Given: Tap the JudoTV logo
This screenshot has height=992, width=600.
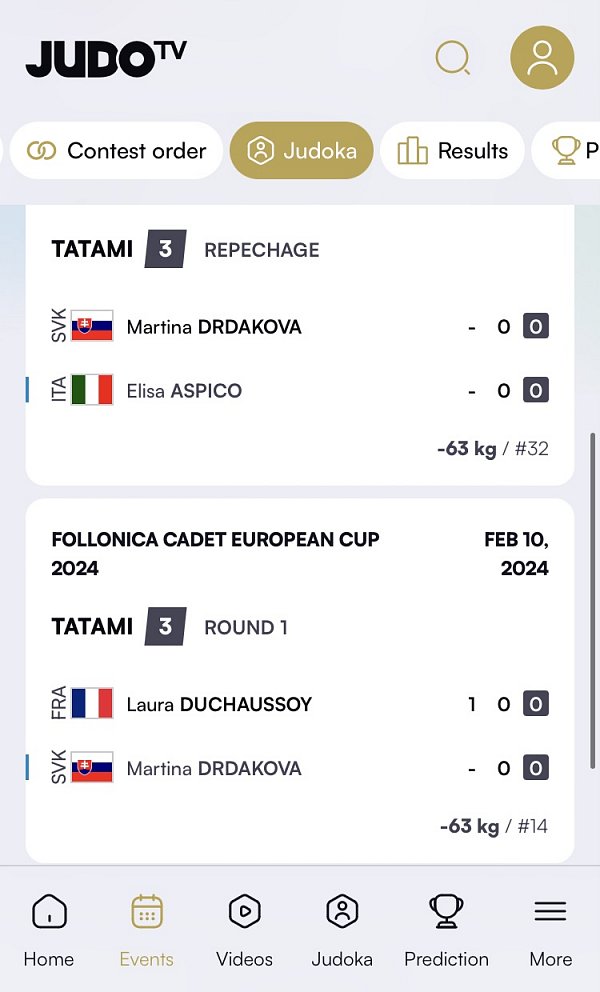Looking at the screenshot, I should point(106,59).
